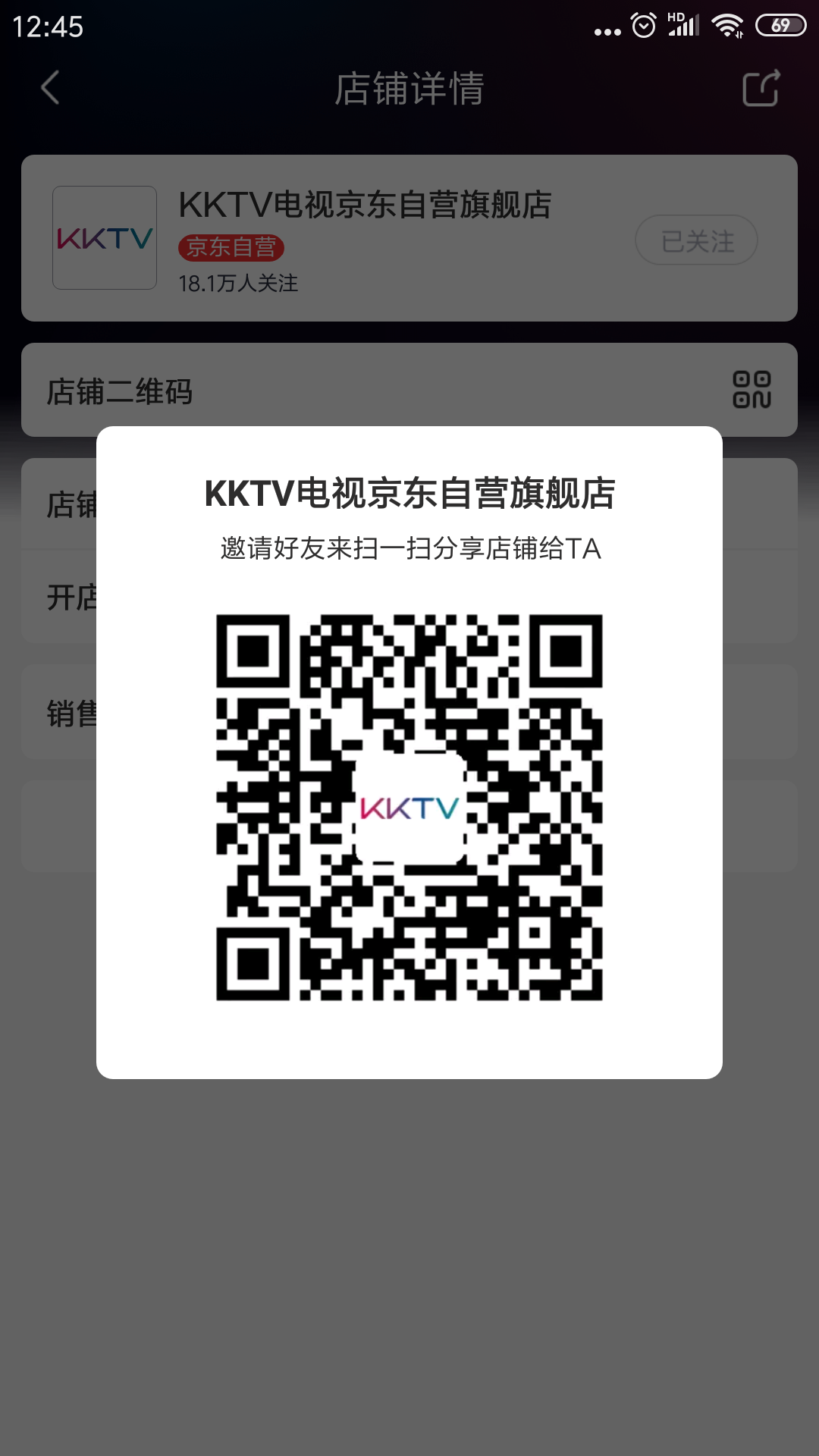Image resolution: width=819 pixels, height=1456 pixels.
Task: Tap the 已关注 follow button
Action: pyautogui.click(x=696, y=240)
